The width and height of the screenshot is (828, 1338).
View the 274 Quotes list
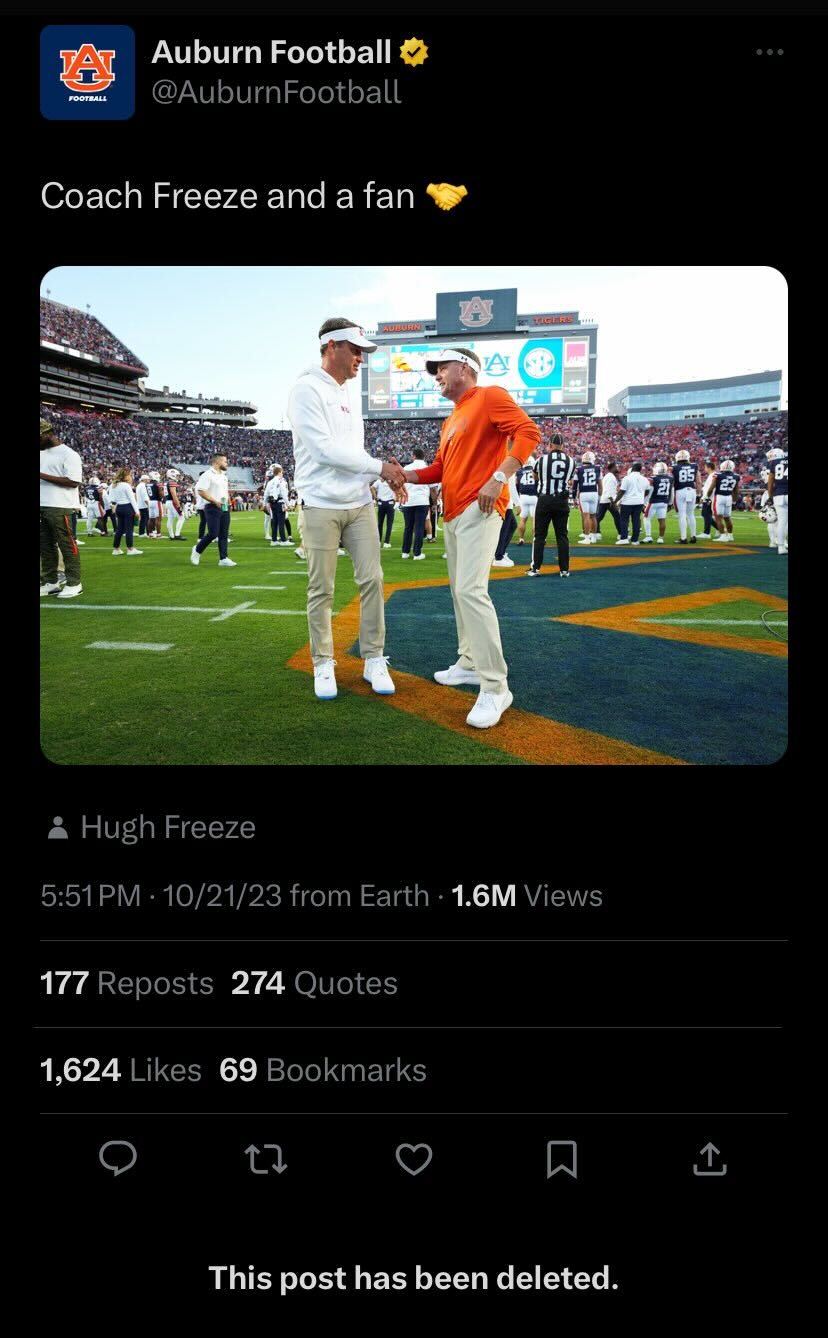(314, 983)
